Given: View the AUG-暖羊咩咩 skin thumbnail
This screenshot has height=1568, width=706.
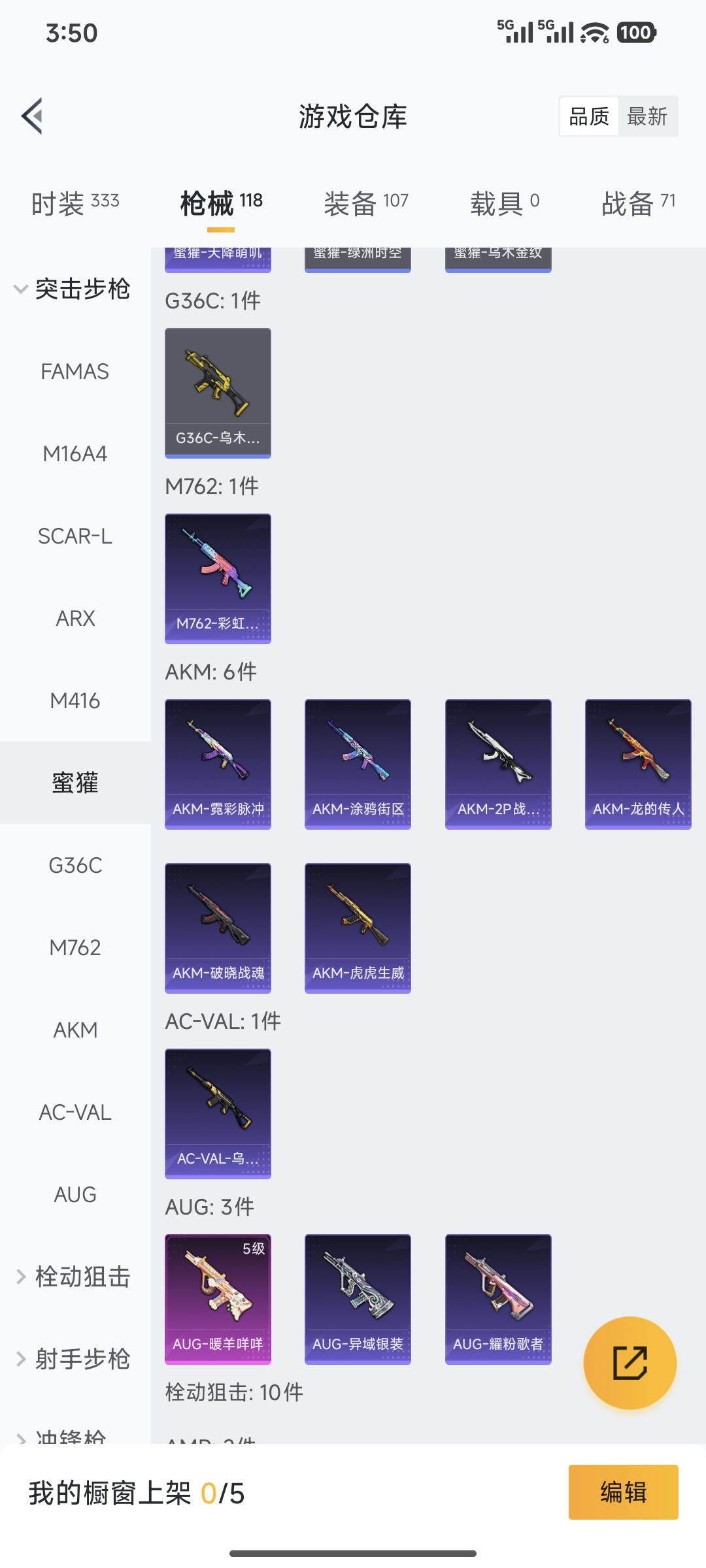Looking at the screenshot, I should 218,1298.
